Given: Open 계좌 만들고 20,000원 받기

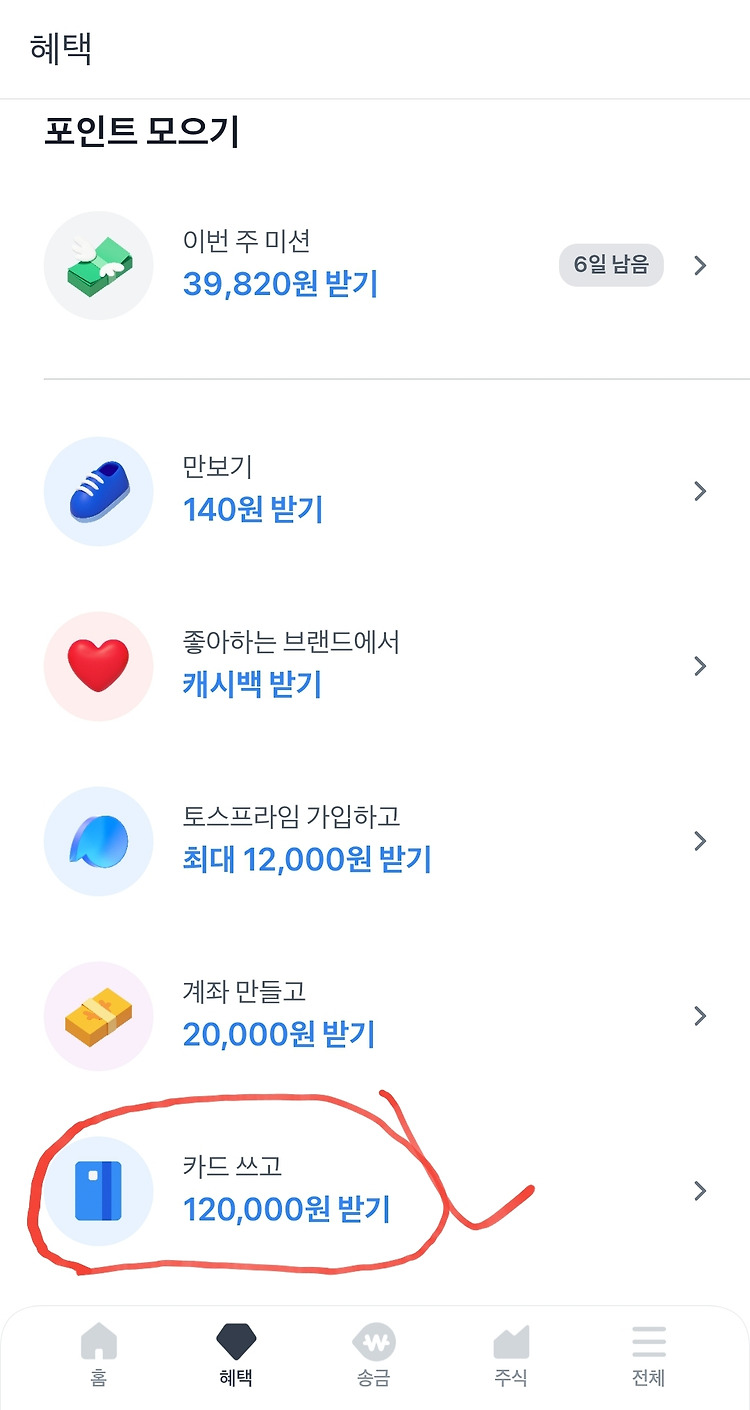Looking at the screenshot, I should point(375,1016).
